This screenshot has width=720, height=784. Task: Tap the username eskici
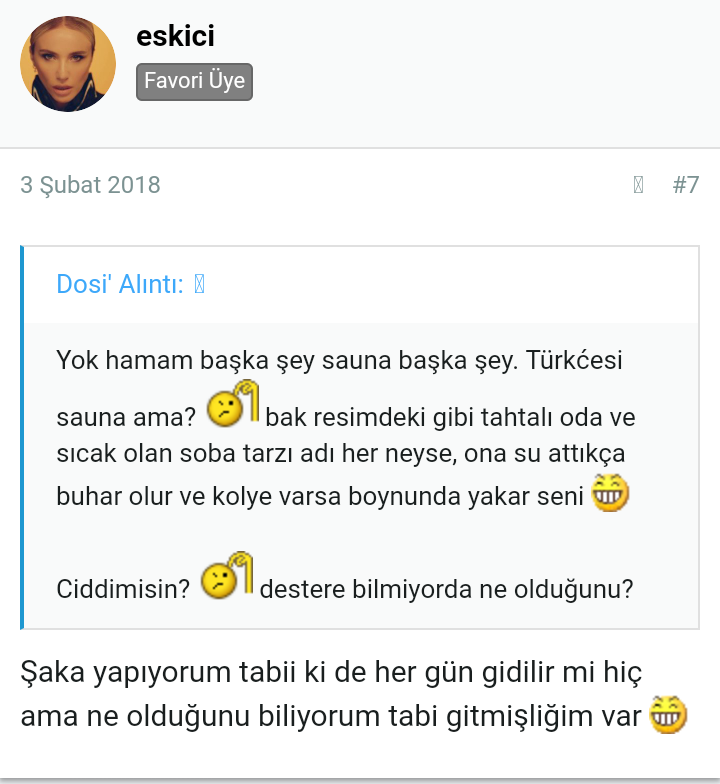click(175, 37)
